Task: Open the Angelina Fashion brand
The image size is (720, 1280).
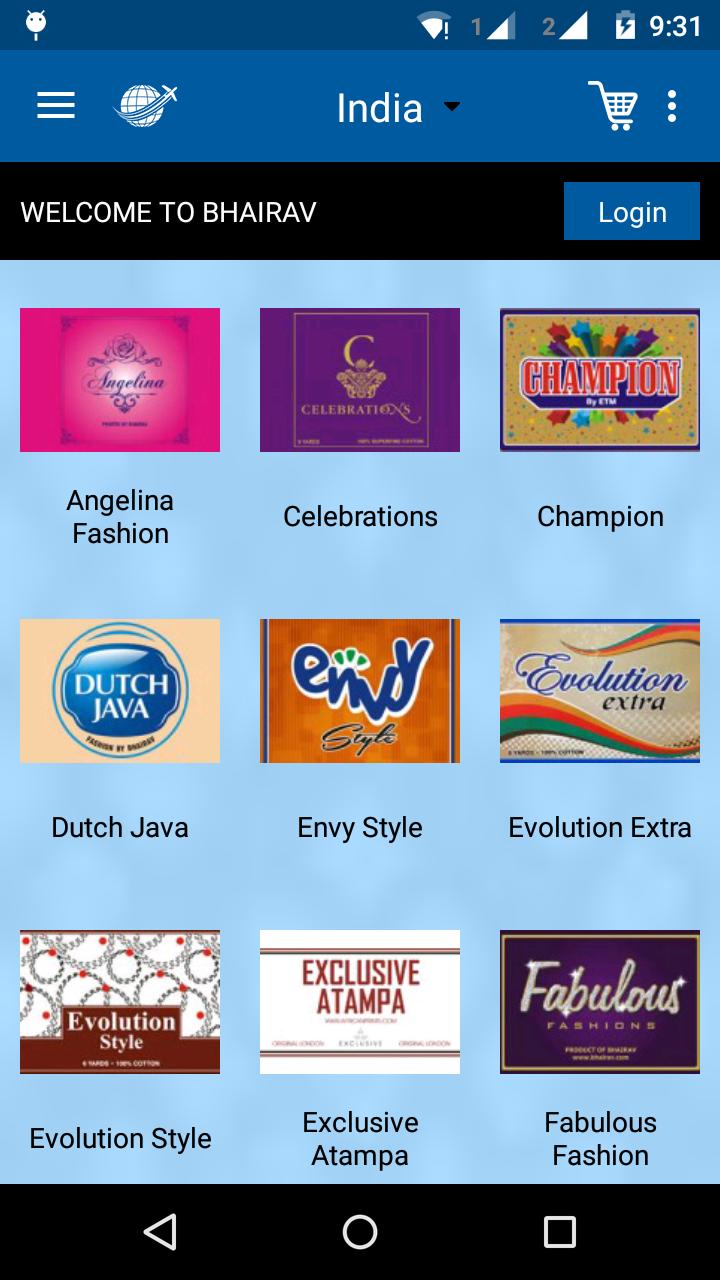Action: tap(120, 381)
